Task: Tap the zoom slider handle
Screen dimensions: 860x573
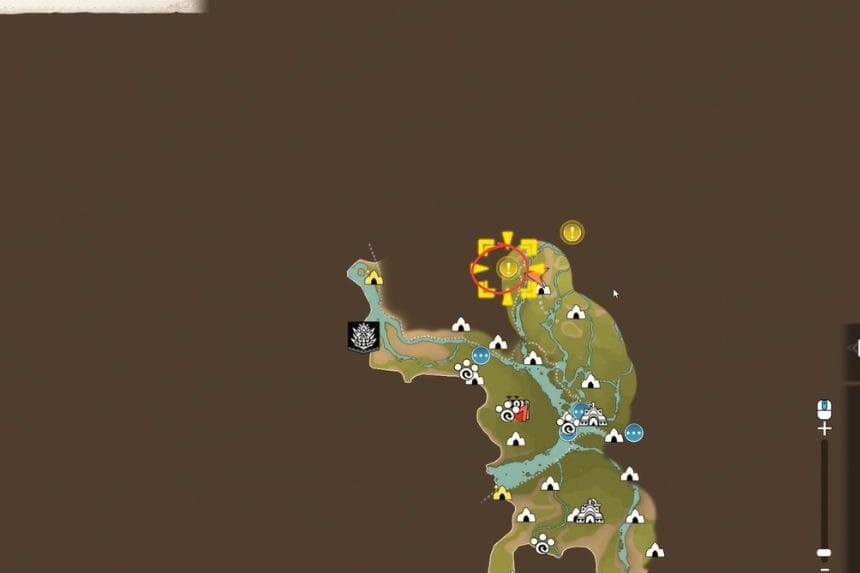Action: (x=824, y=552)
